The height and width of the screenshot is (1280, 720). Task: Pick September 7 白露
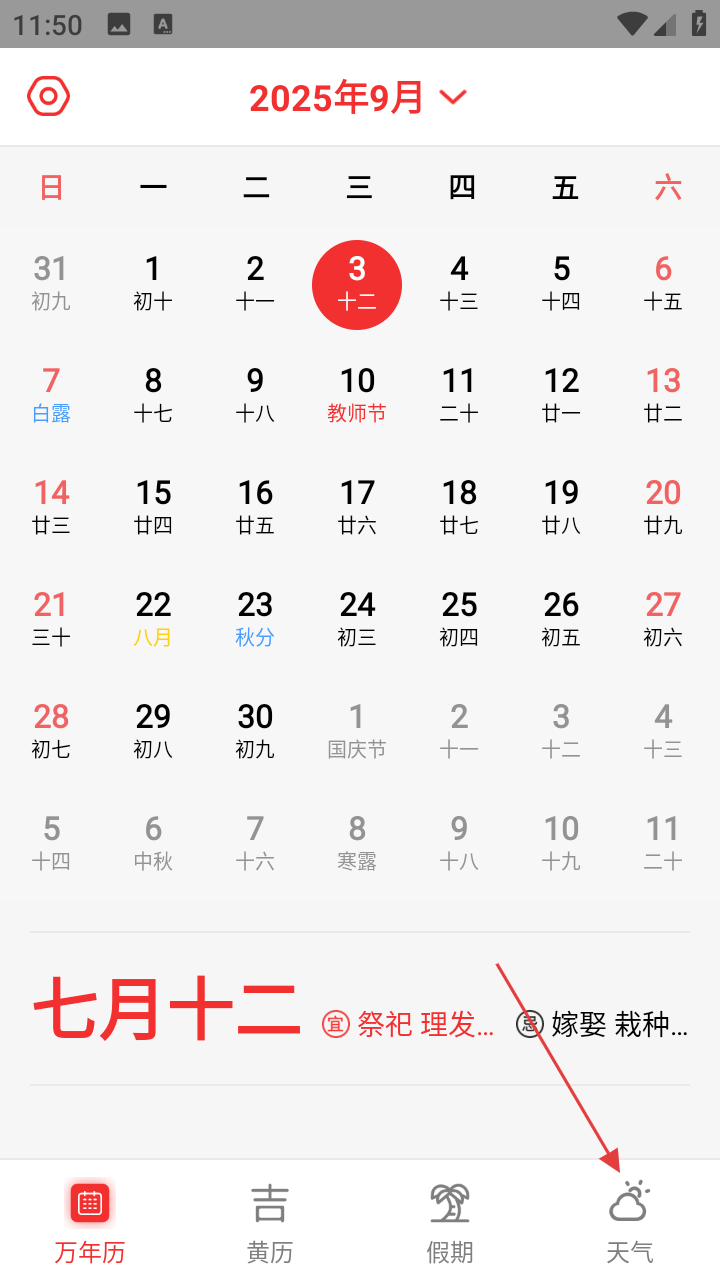(51, 395)
